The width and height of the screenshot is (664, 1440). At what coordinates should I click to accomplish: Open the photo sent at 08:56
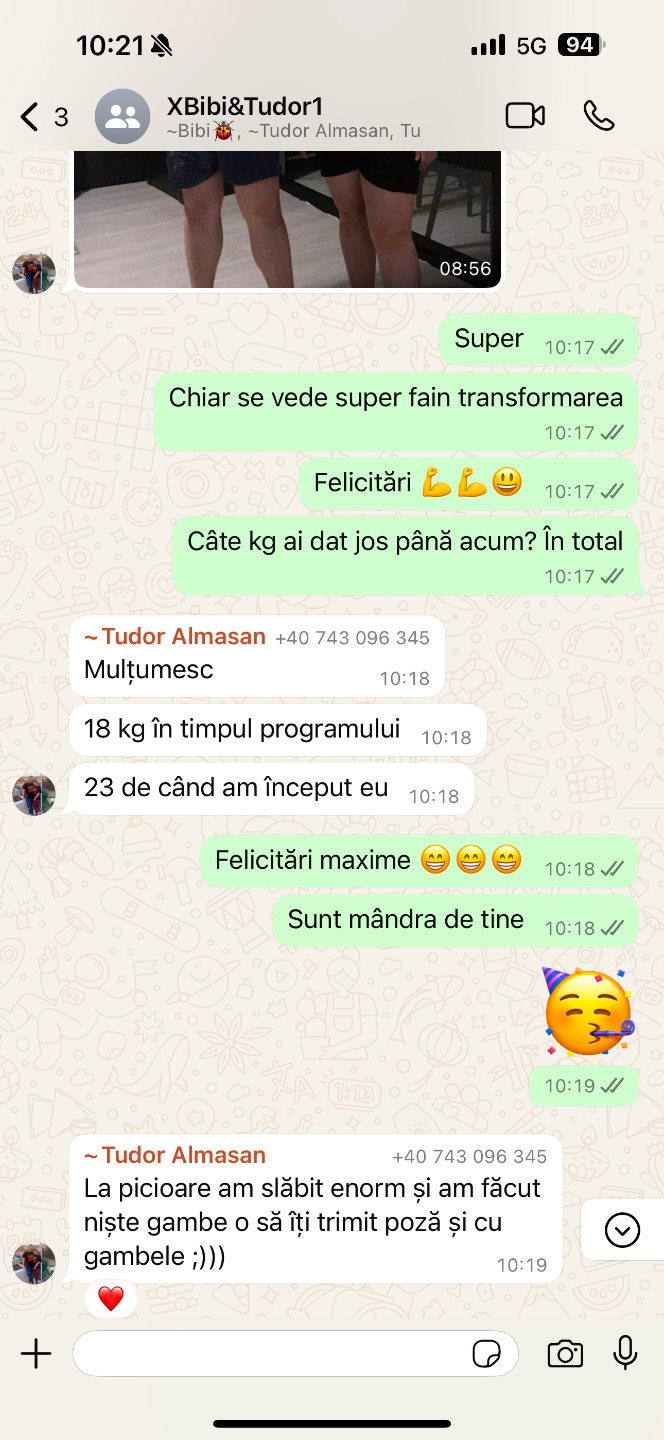[x=288, y=219]
